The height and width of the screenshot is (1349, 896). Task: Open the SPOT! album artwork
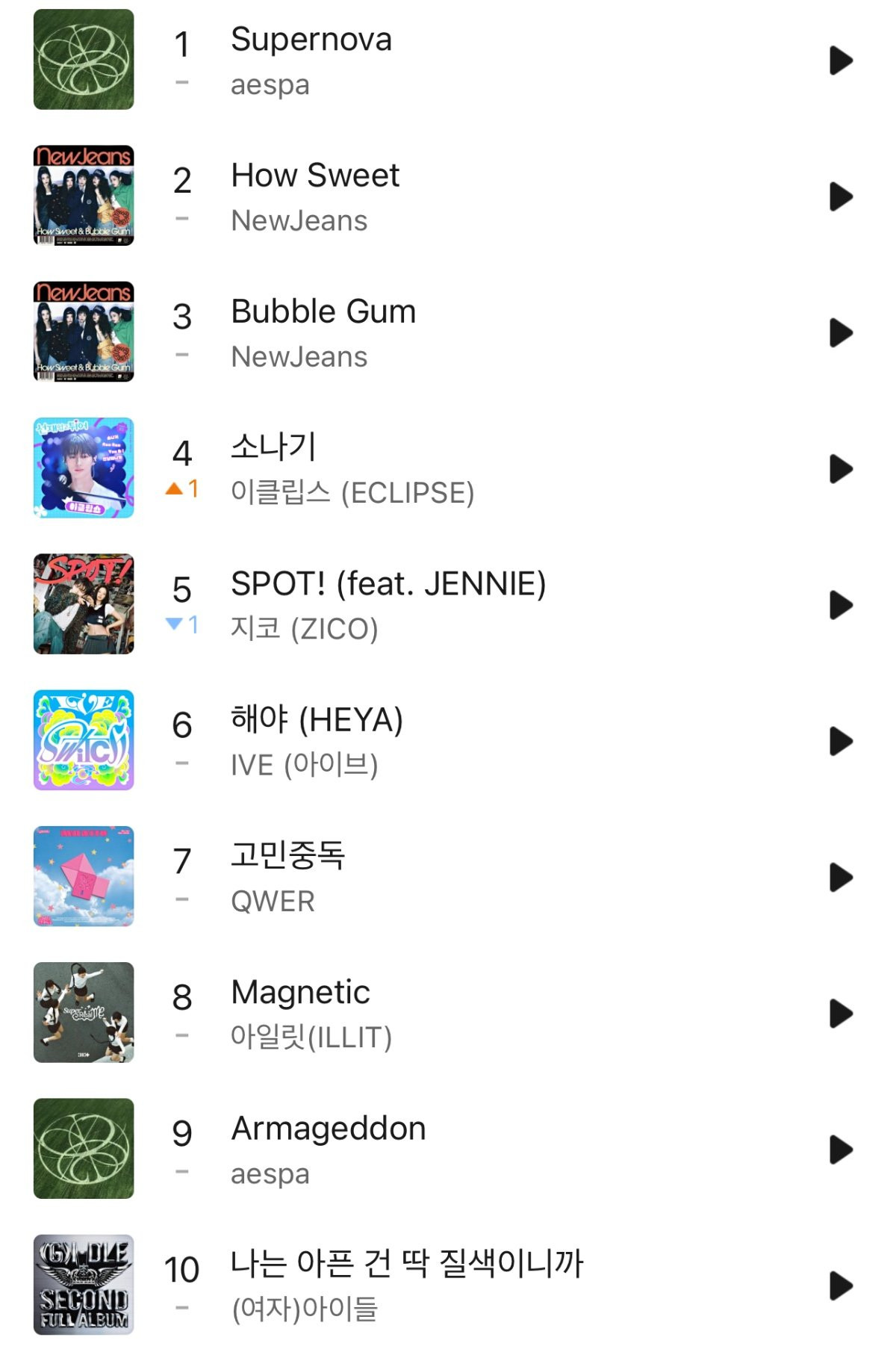coord(84,604)
